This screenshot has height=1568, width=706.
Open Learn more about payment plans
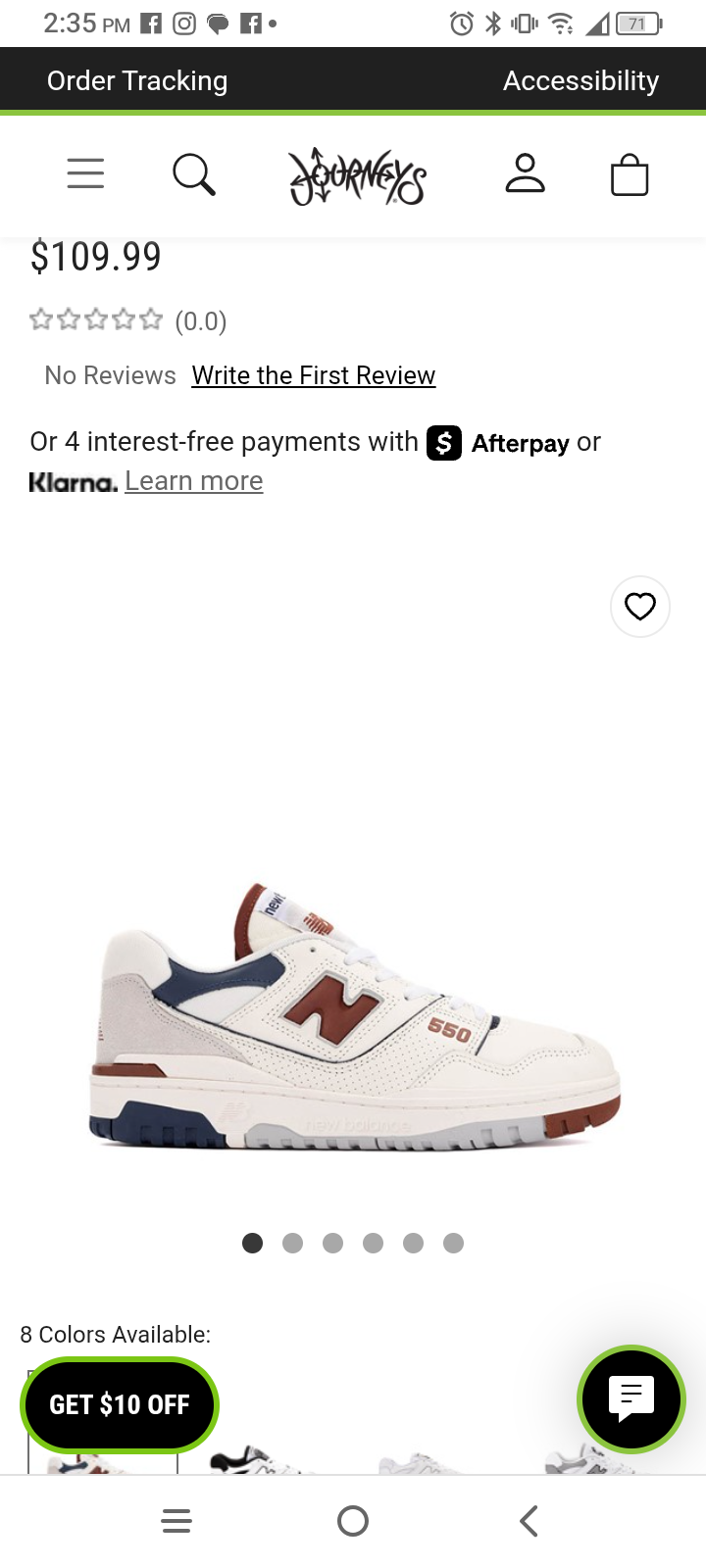point(193,481)
